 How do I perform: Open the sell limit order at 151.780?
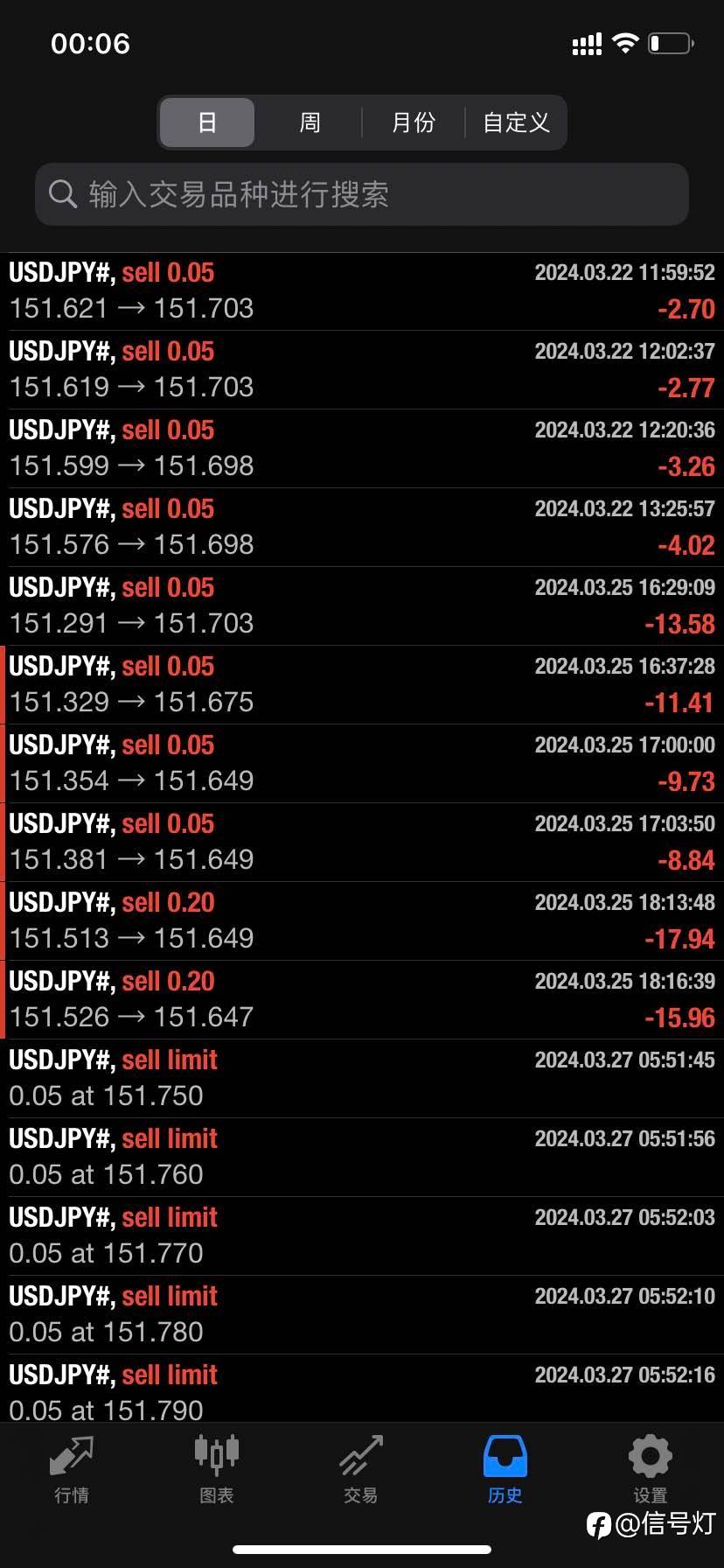point(362,1315)
